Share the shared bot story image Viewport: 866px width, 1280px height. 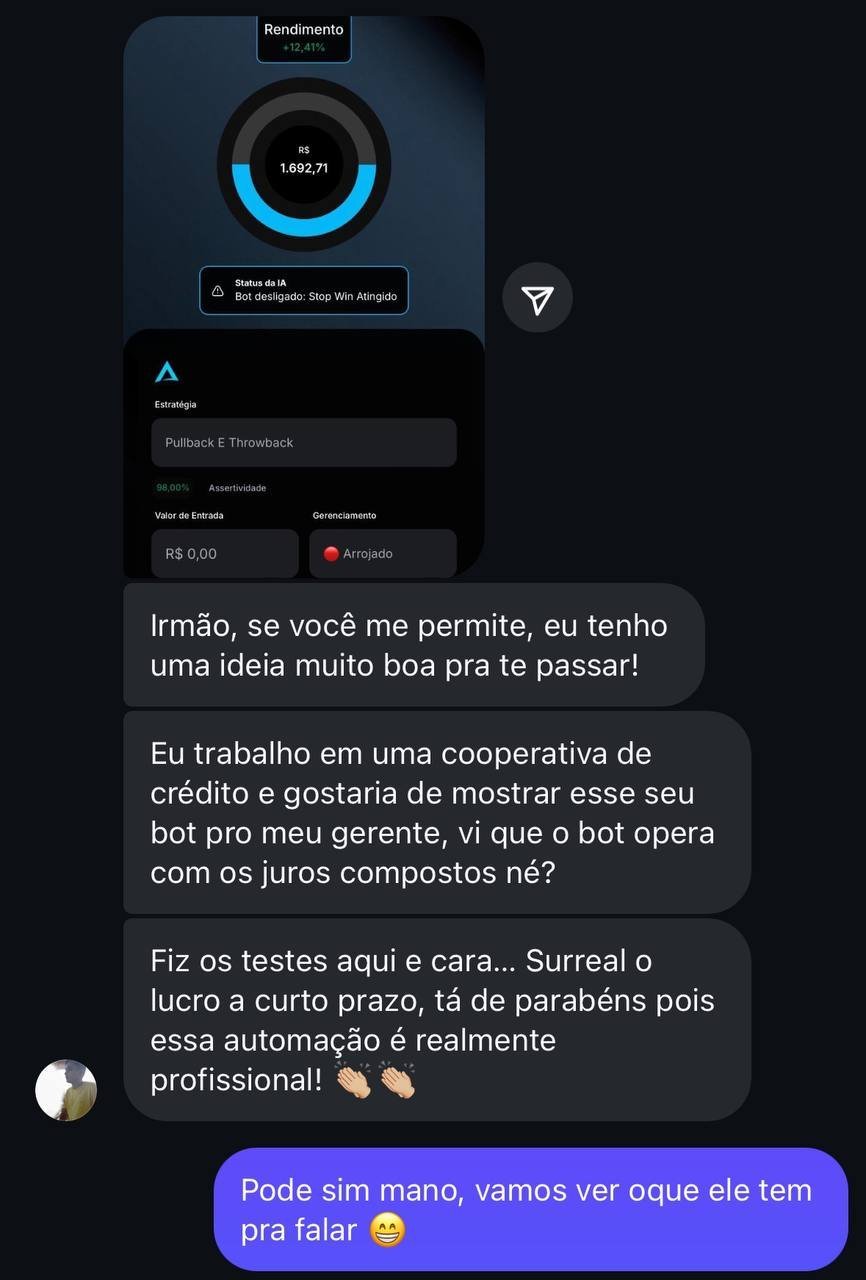(x=537, y=298)
